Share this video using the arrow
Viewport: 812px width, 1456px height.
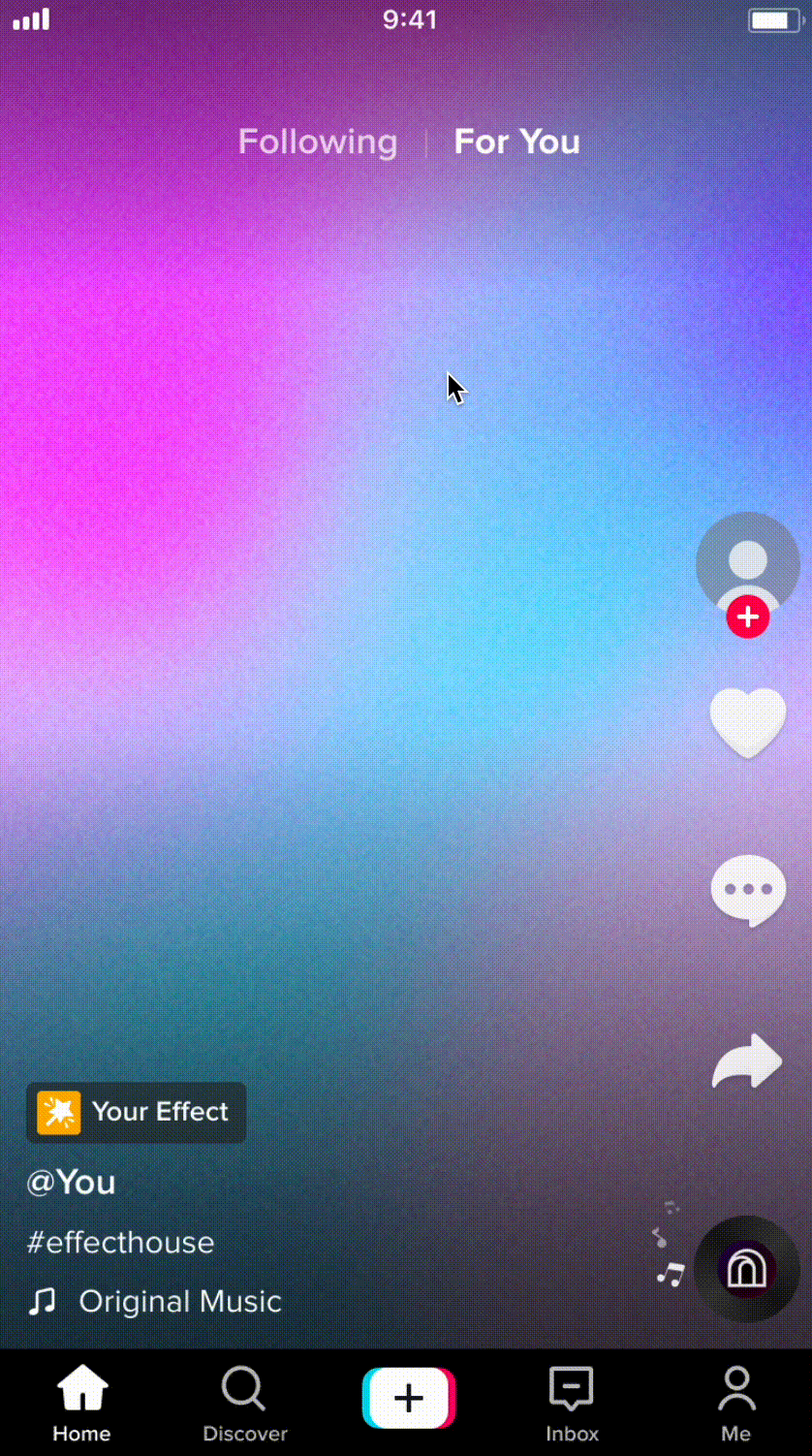point(747,1061)
